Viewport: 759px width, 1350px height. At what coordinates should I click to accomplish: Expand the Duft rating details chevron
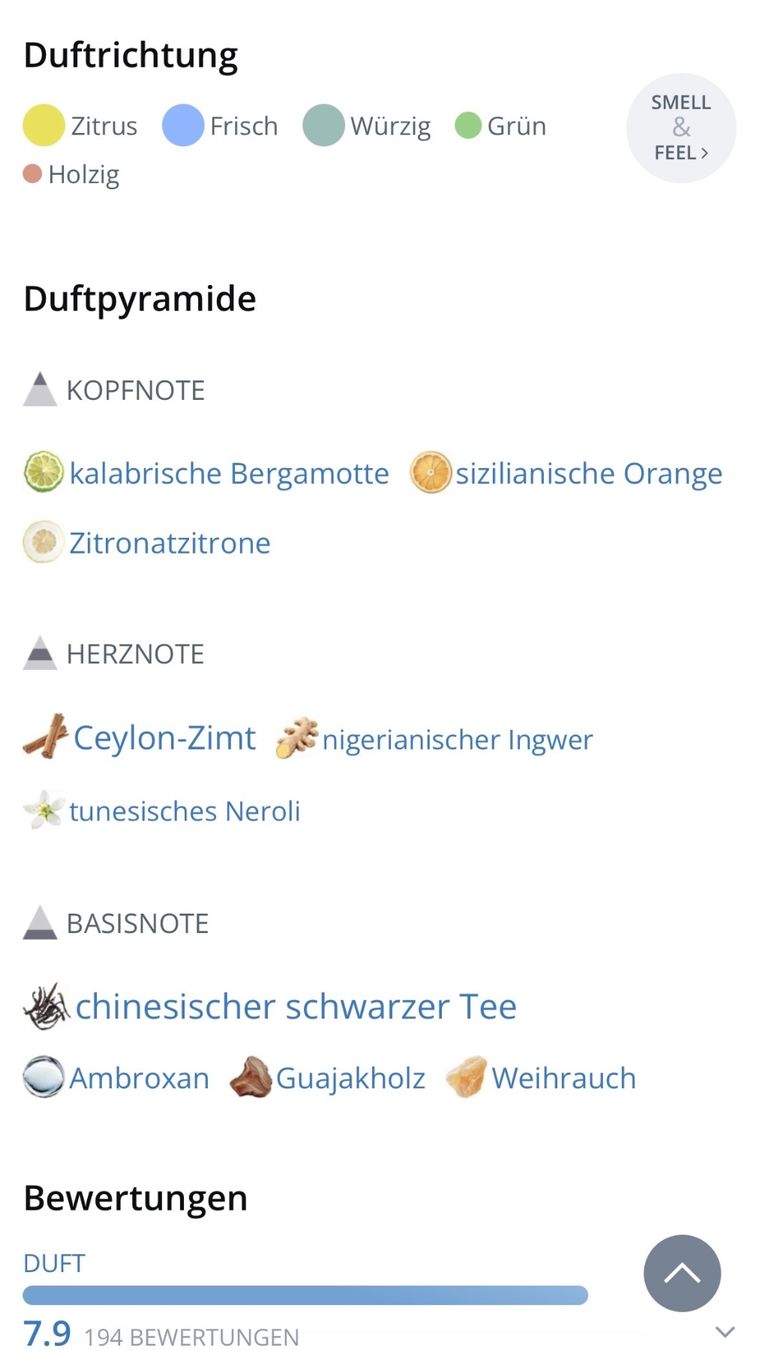726,1331
